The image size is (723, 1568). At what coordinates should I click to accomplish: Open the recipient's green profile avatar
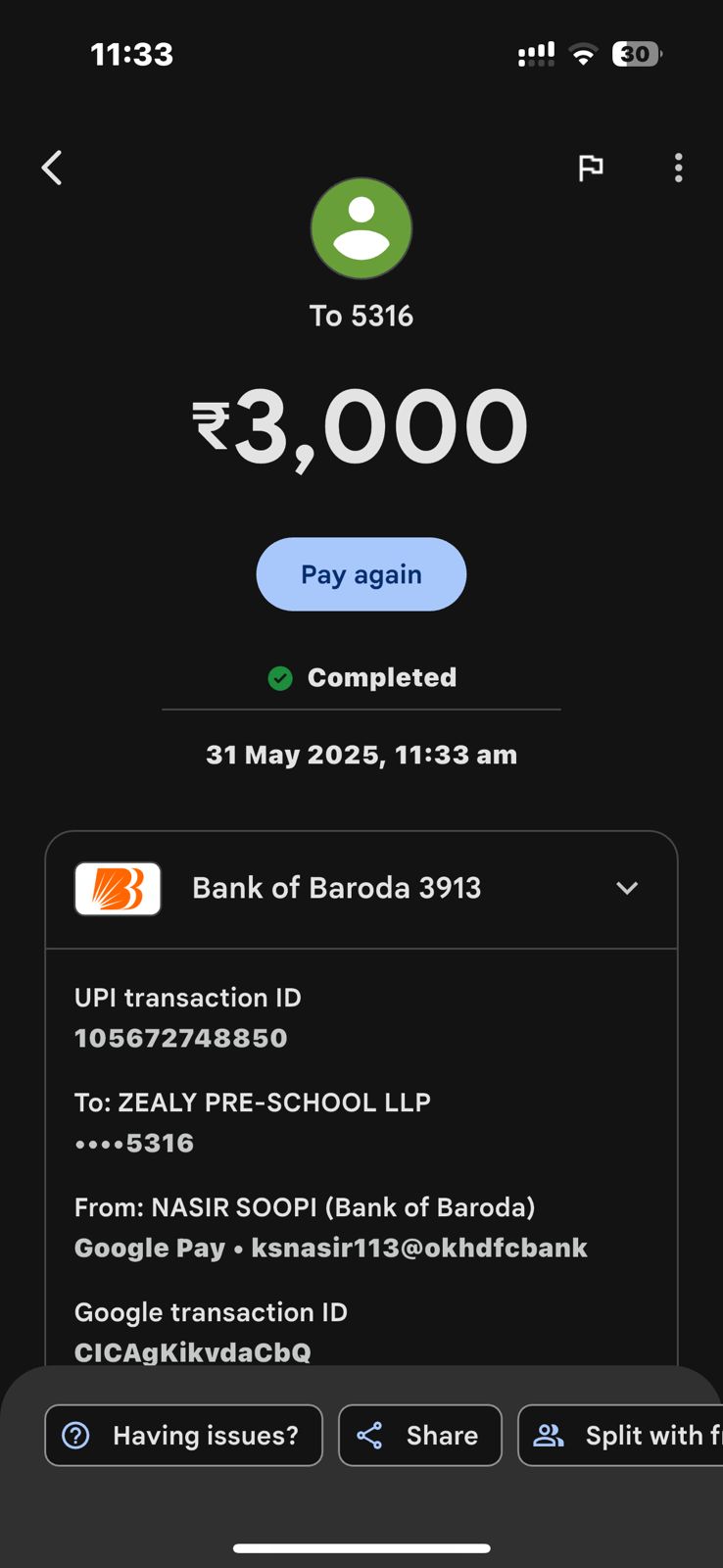(x=361, y=228)
